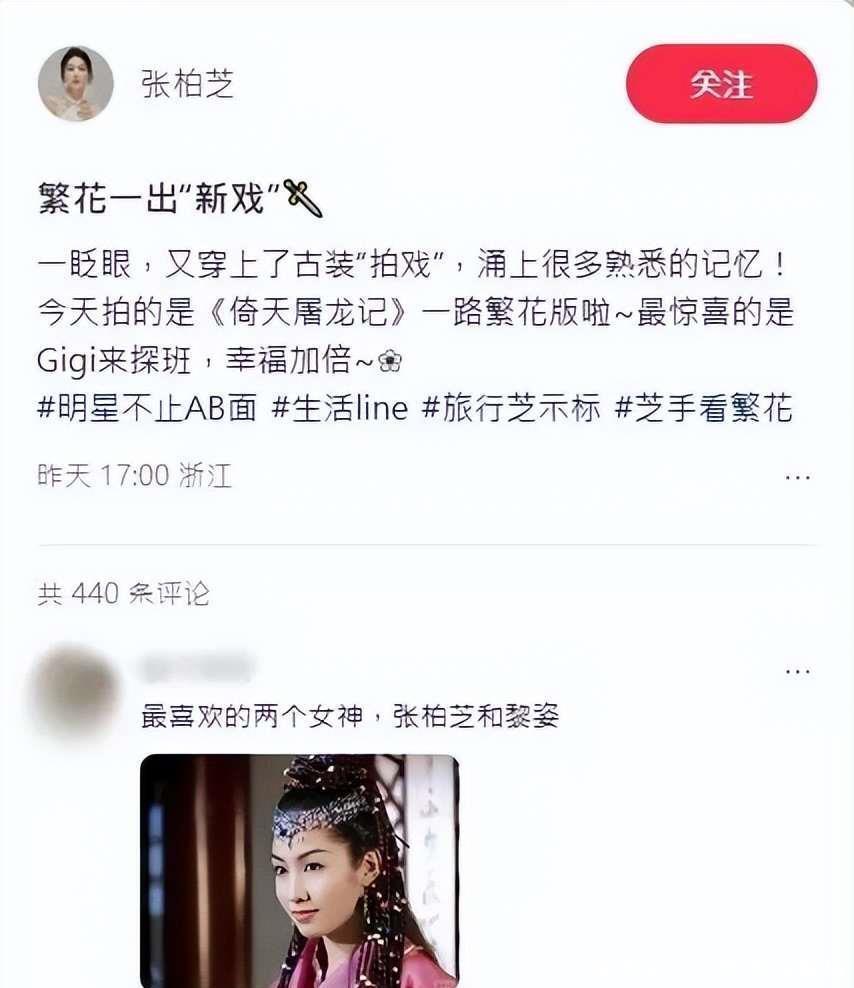Open the commenter's blurred avatar

point(75,692)
